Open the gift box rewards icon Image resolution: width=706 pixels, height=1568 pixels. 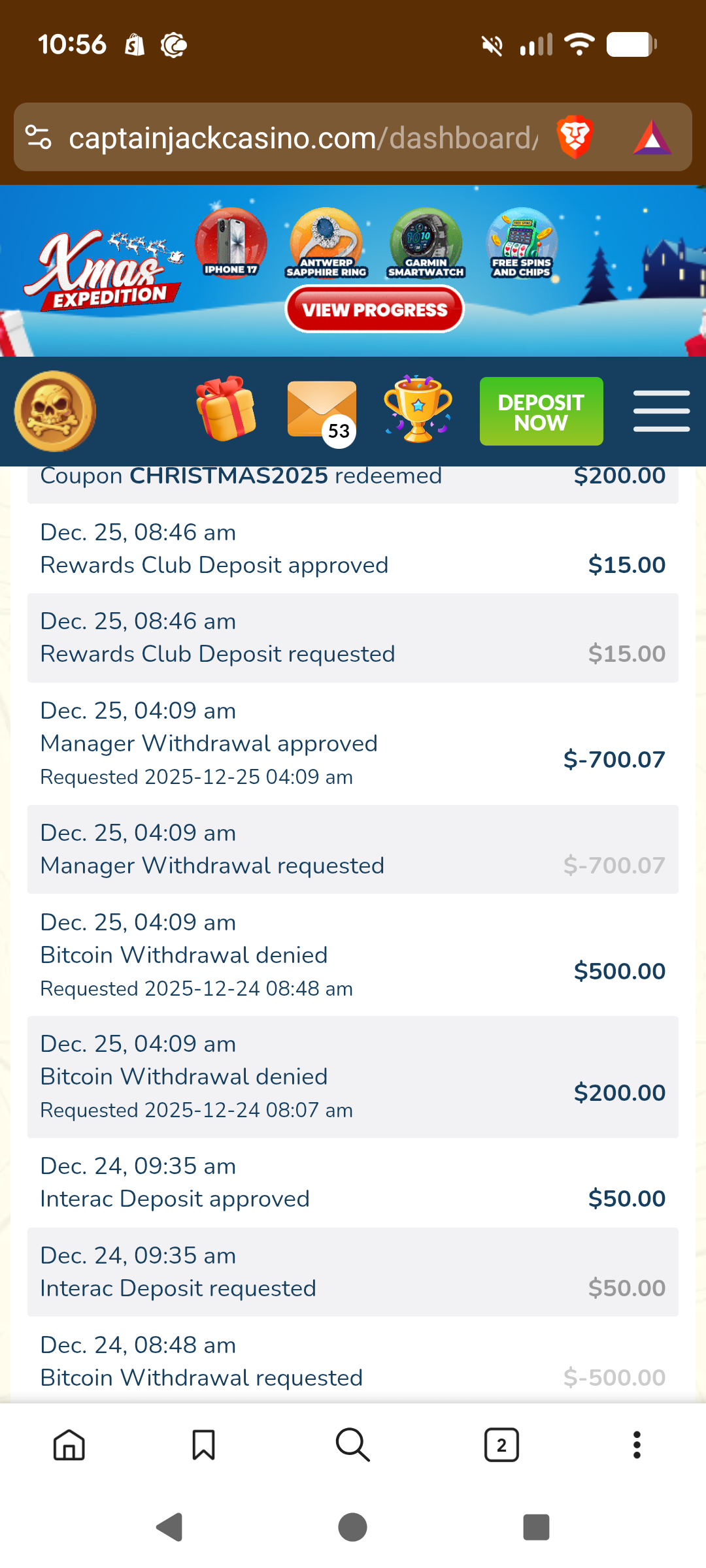(x=226, y=410)
